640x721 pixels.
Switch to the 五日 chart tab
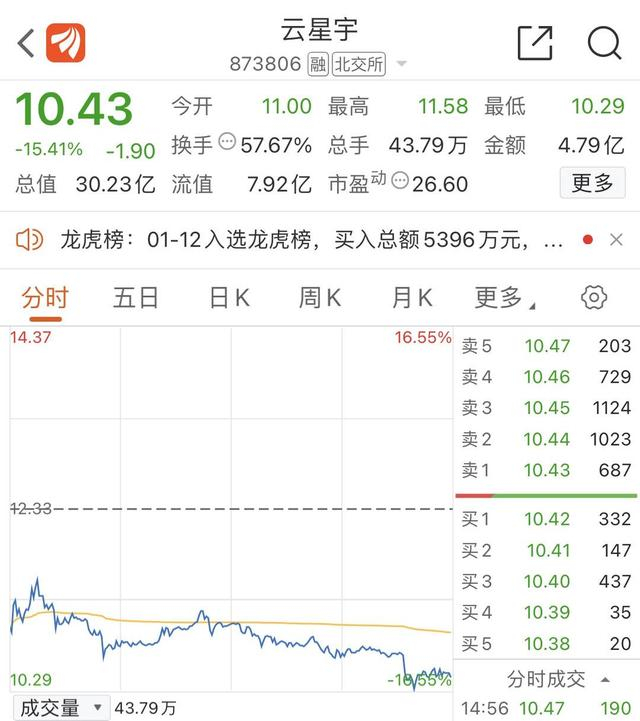pos(135,297)
